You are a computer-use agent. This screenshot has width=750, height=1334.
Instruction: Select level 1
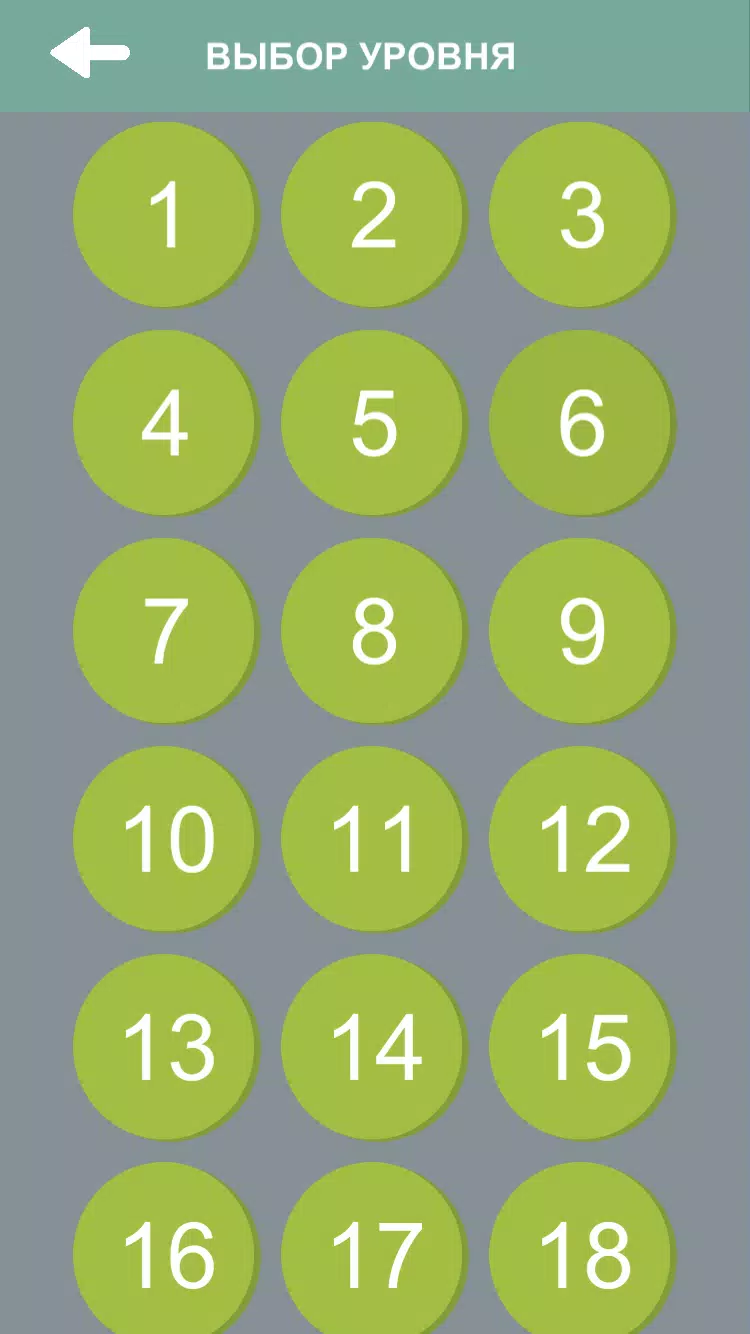tap(165, 214)
